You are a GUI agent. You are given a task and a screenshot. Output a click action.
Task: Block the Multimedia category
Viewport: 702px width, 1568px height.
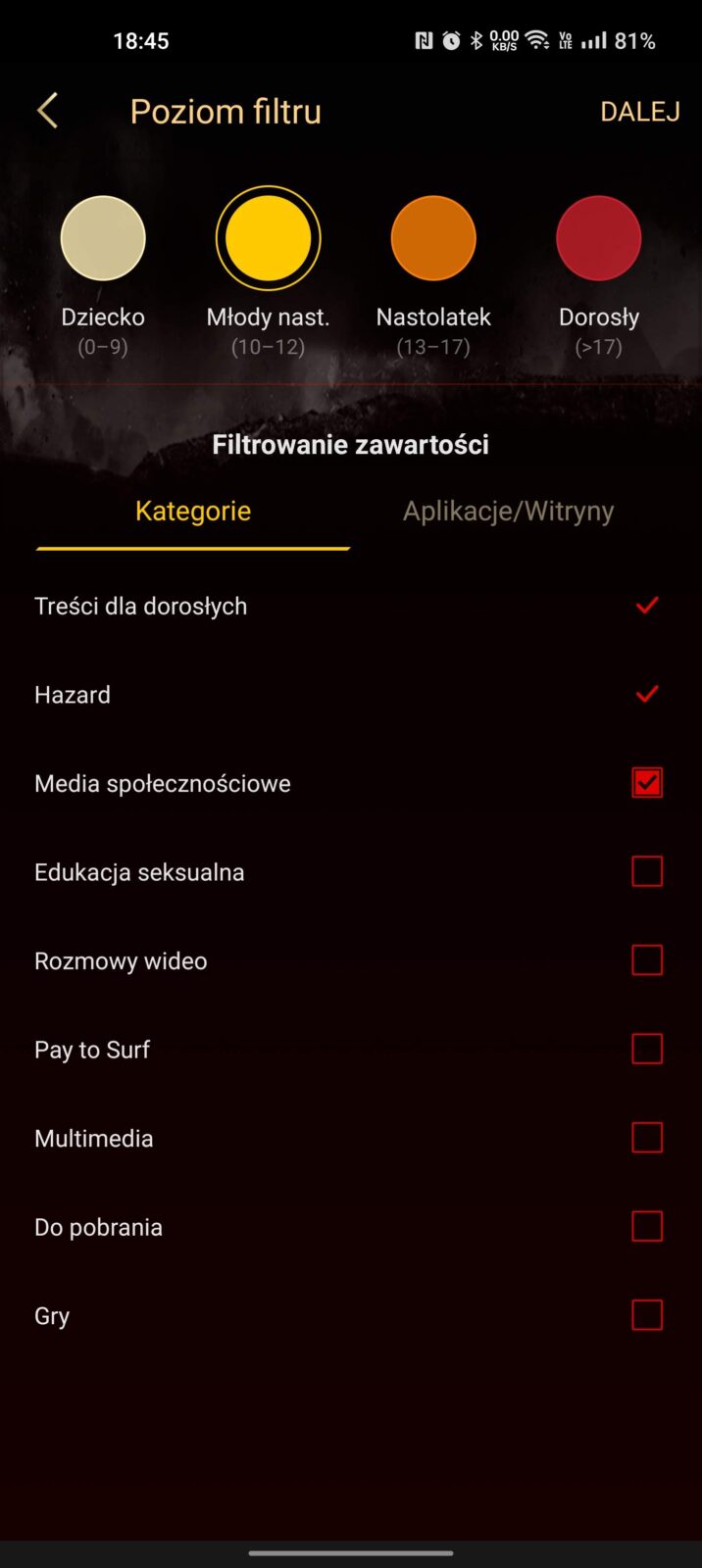(x=647, y=1138)
